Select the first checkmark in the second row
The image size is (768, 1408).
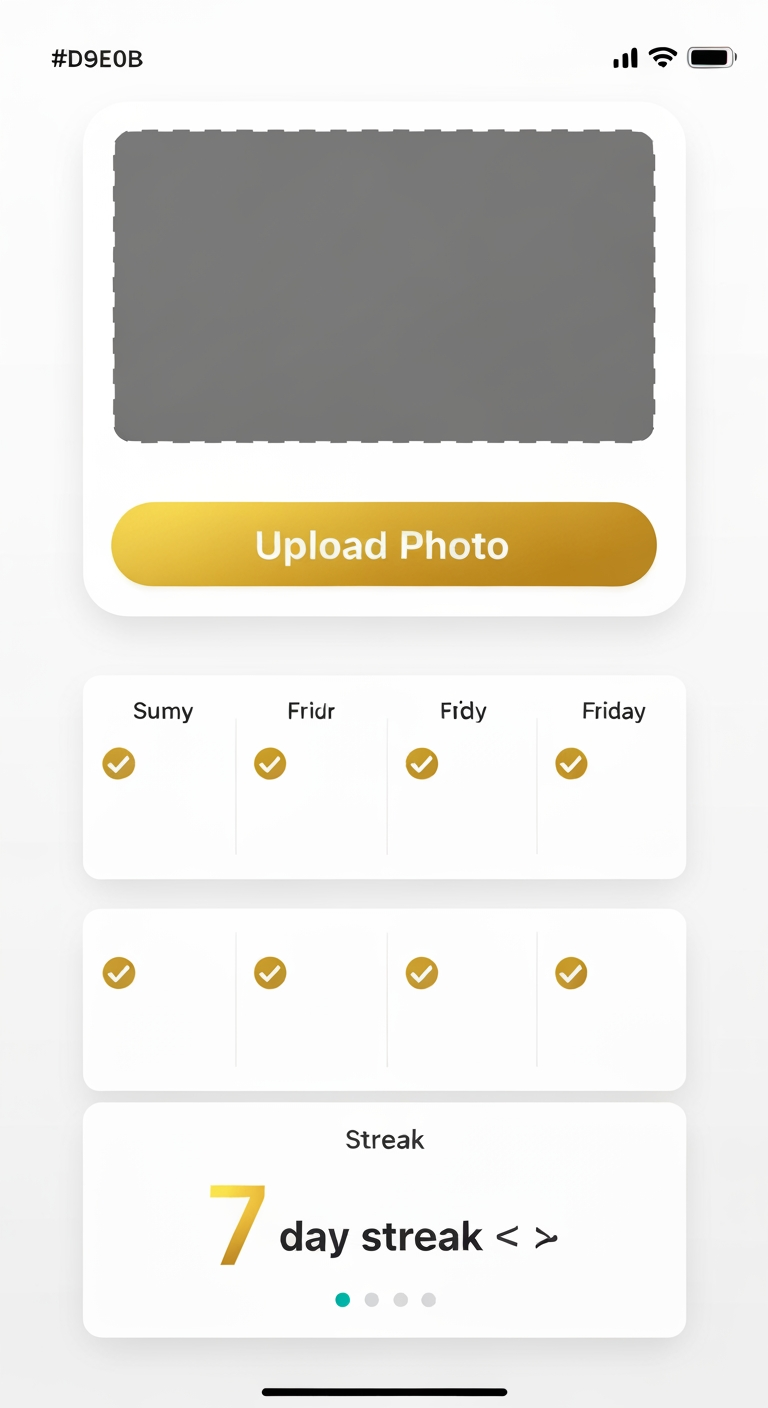point(118,972)
